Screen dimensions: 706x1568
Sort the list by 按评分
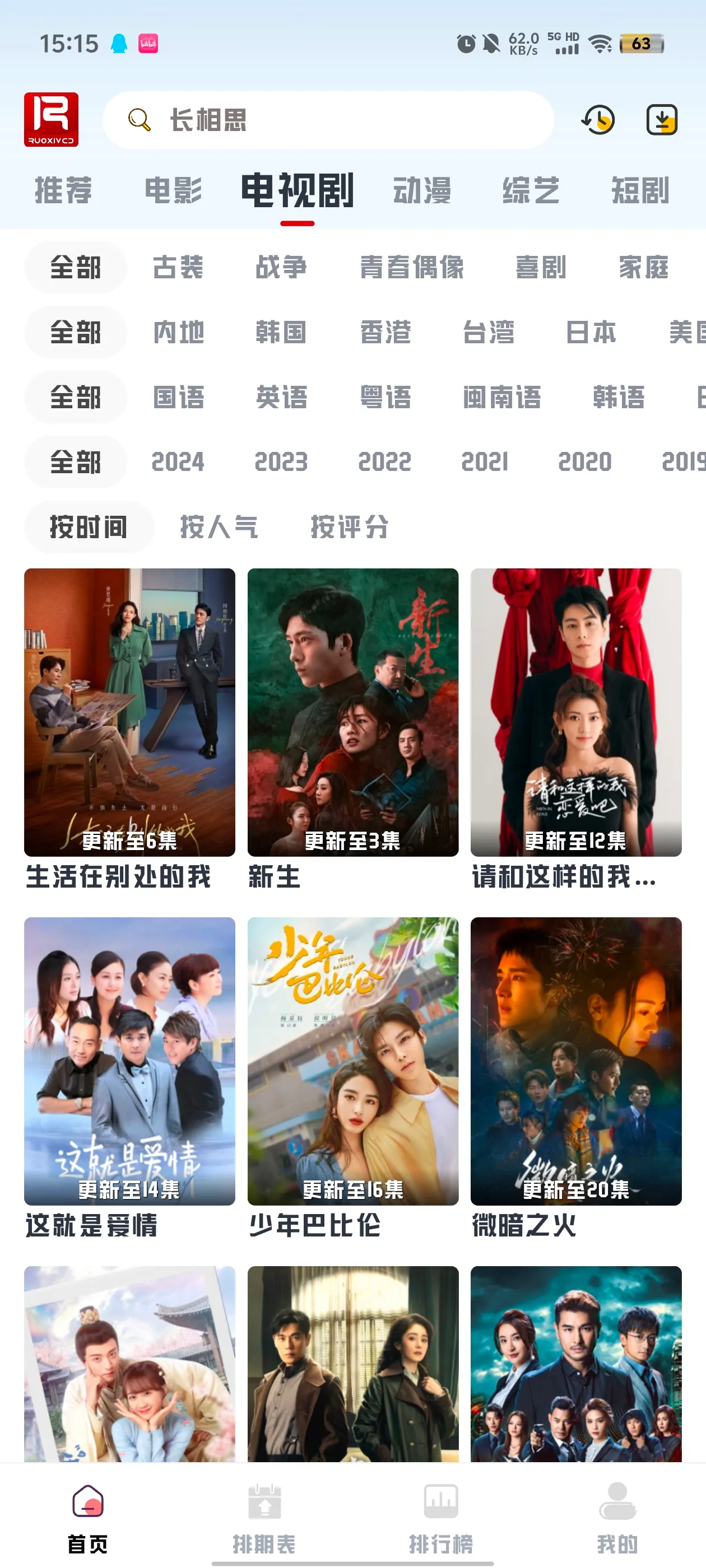(x=349, y=527)
